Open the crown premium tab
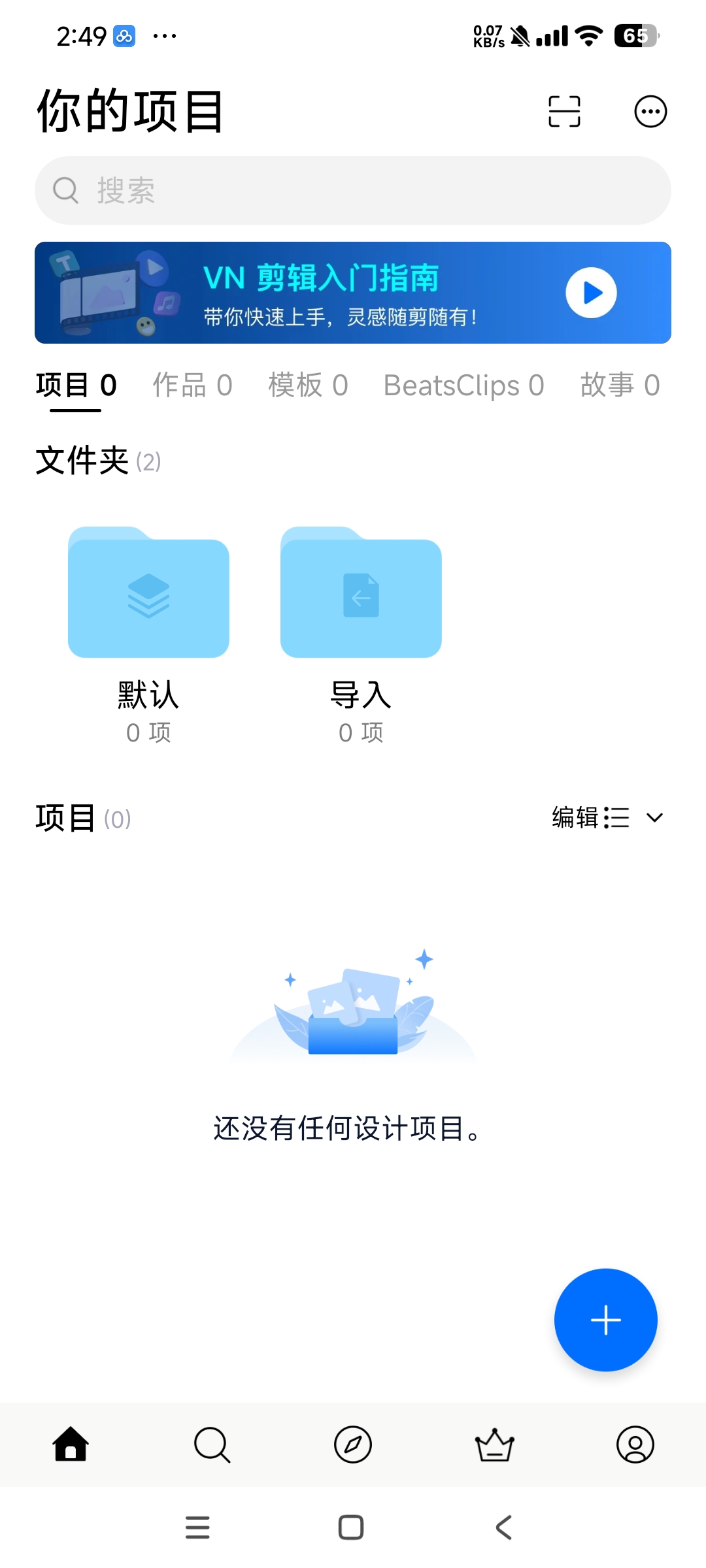 [x=494, y=1444]
